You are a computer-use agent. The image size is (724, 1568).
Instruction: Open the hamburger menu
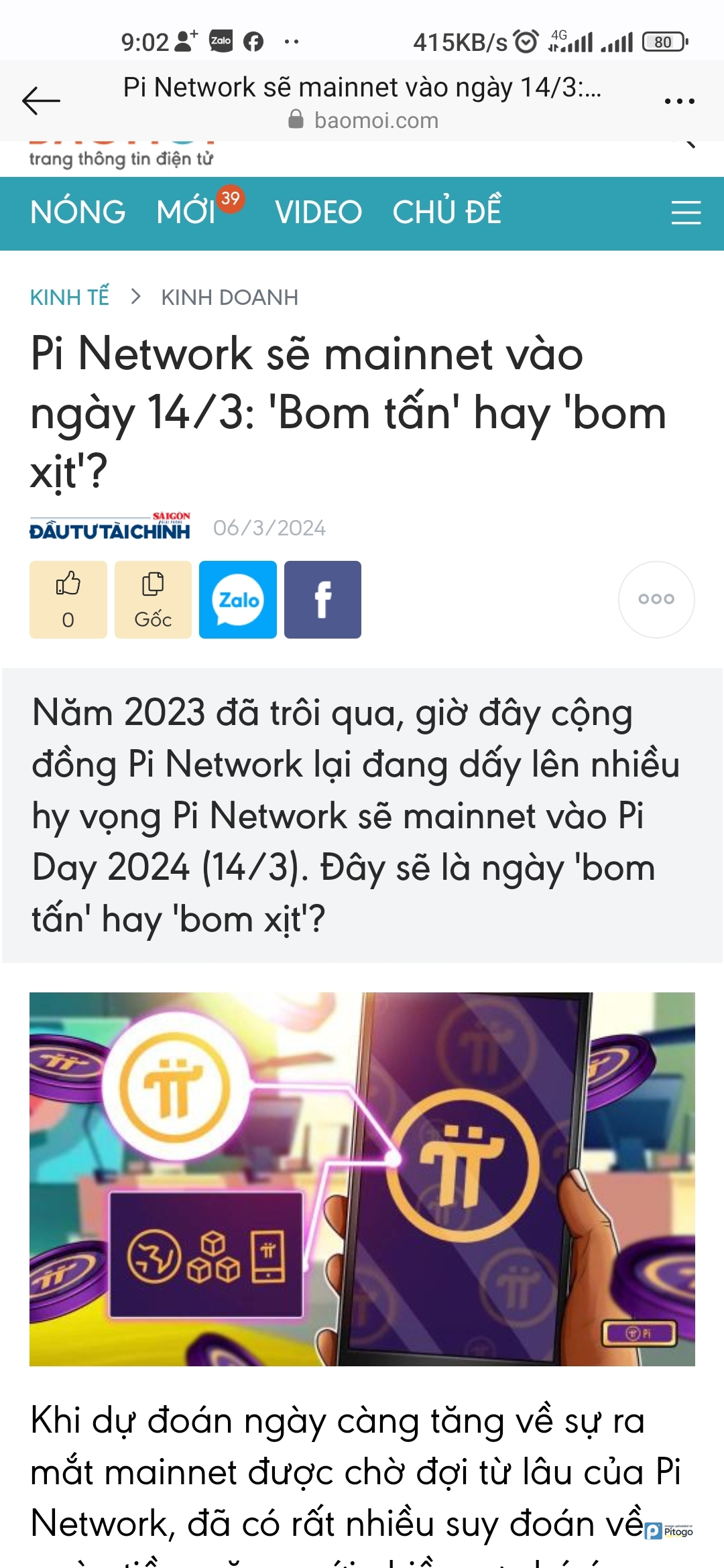click(686, 212)
